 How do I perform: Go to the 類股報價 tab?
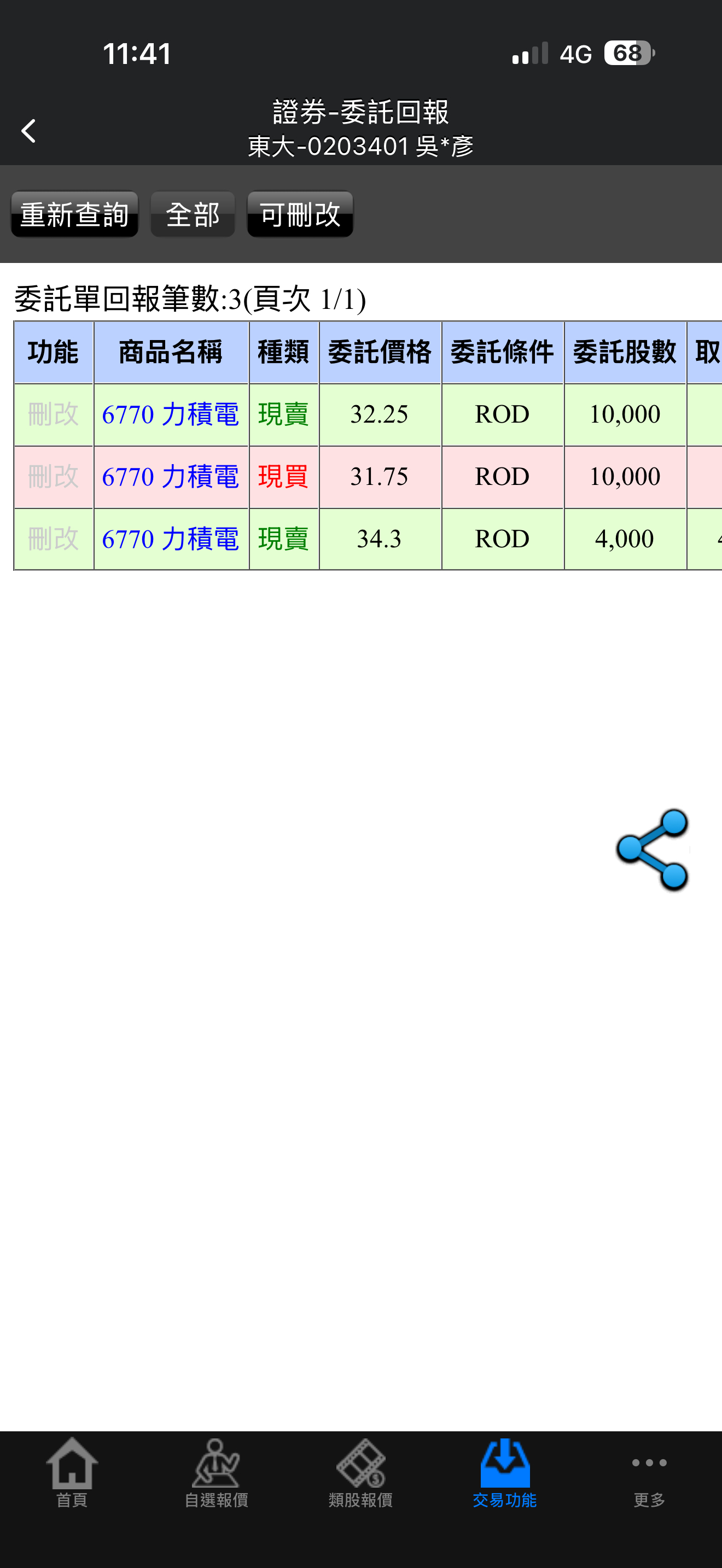[360, 1472]
